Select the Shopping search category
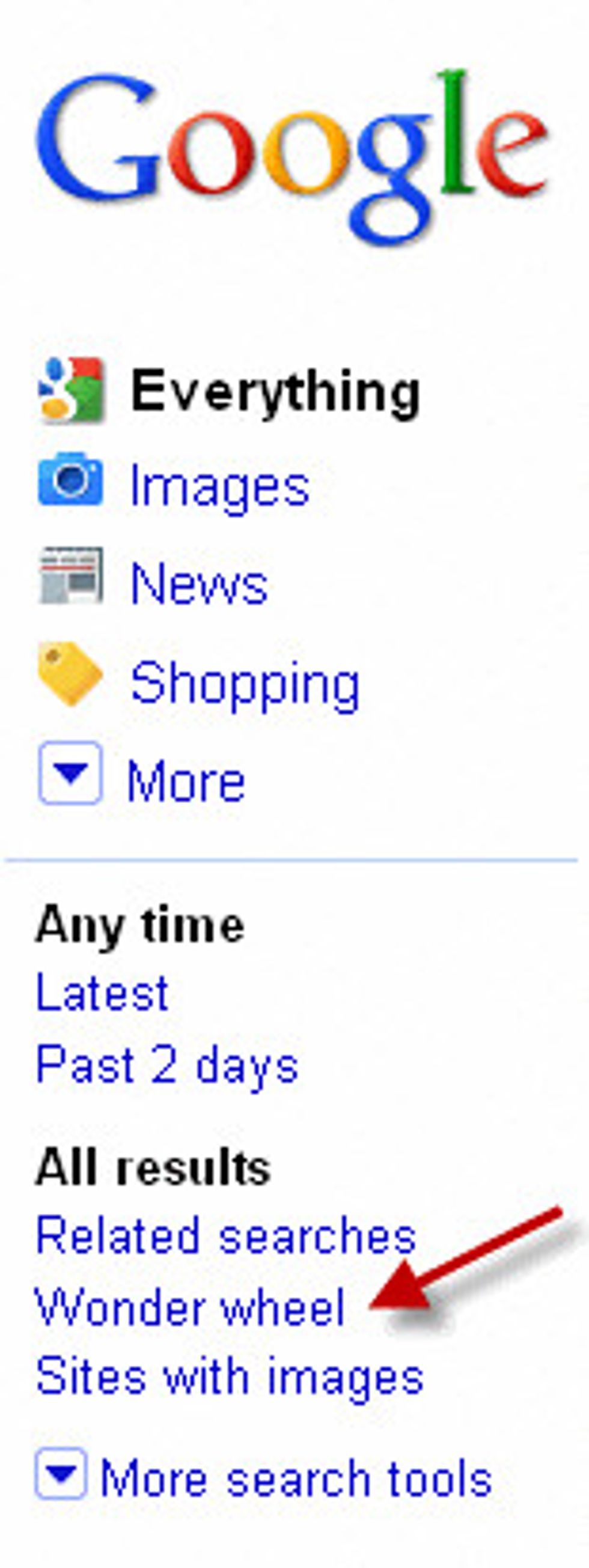Screen dimensions: 589x1568 pos(245,683)
